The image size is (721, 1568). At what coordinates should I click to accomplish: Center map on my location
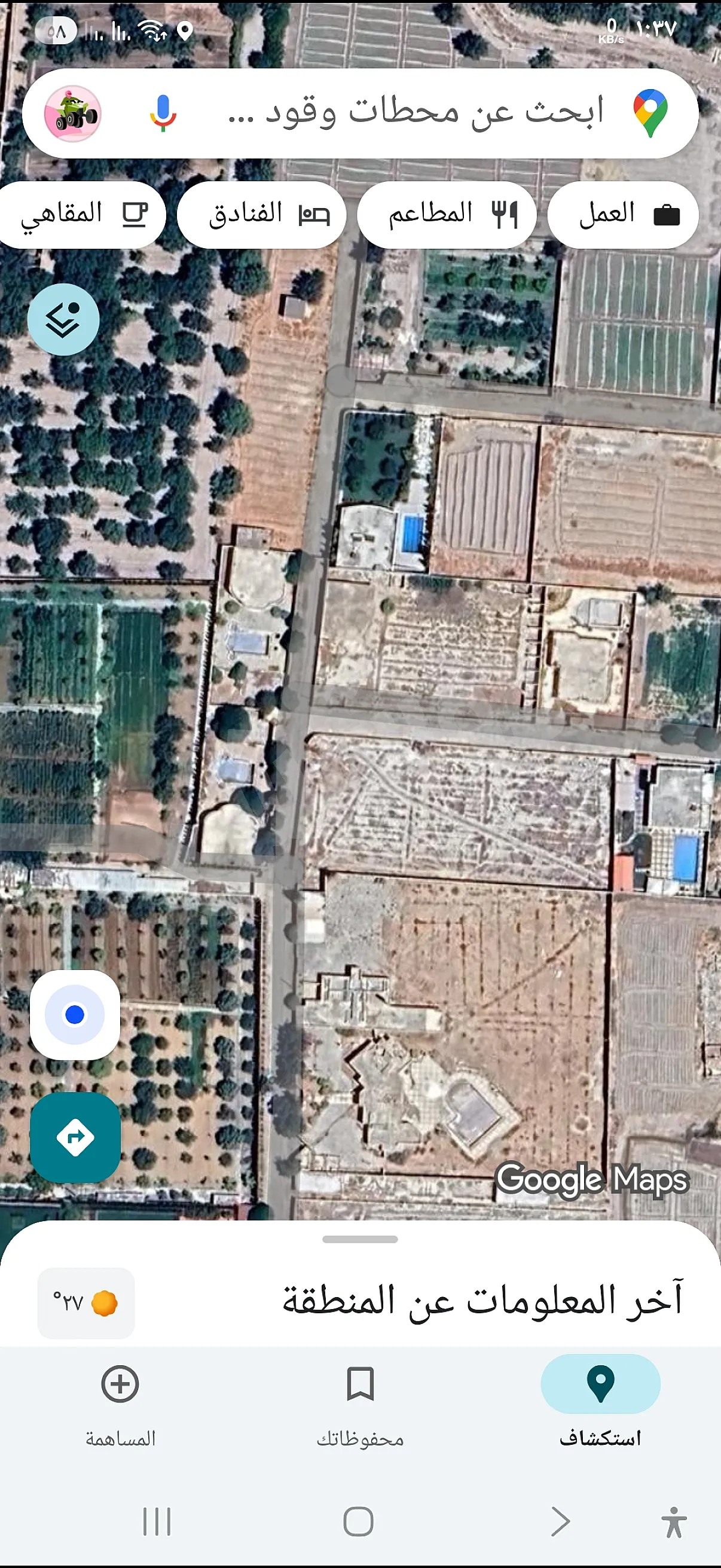click(x=75, y=1015)
